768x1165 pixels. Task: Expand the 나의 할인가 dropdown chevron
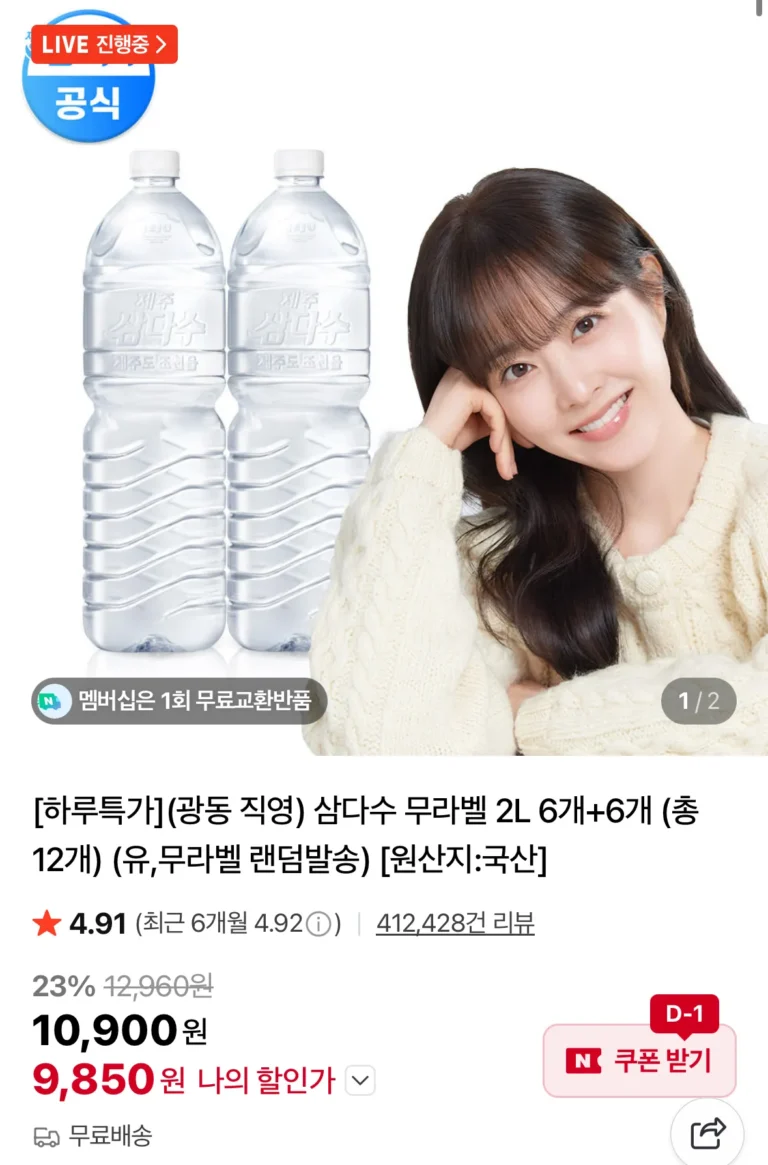click(361, 1080)
